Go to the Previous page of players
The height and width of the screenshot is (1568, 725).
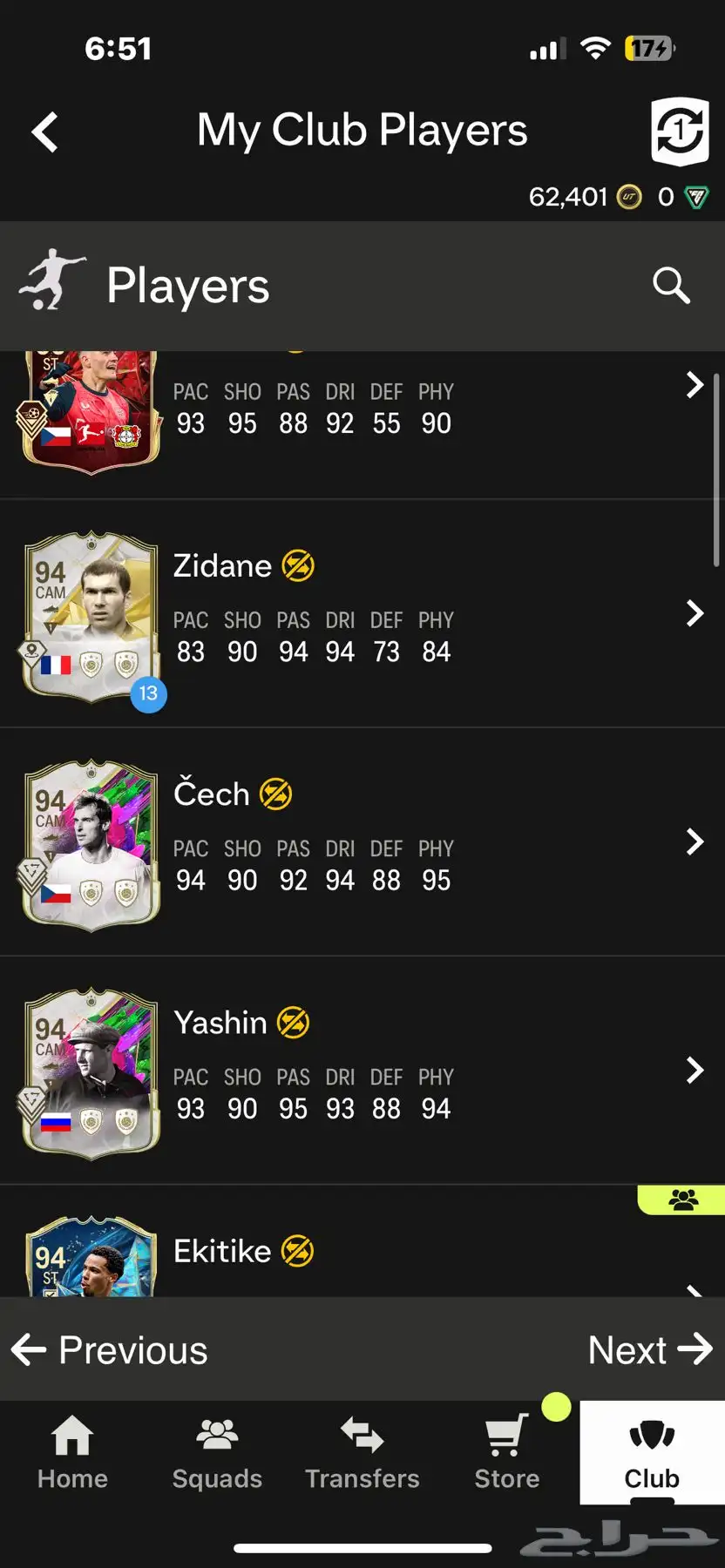110,1350
